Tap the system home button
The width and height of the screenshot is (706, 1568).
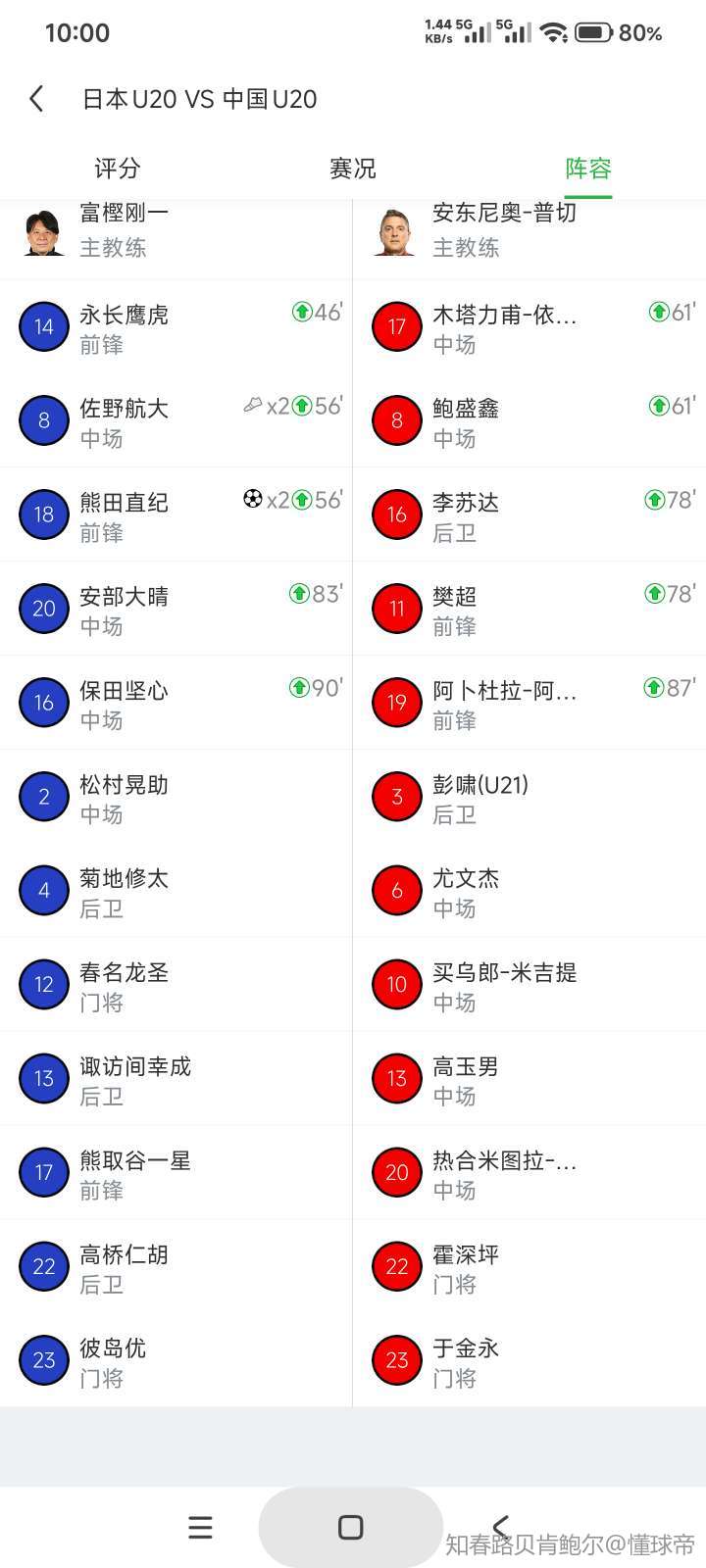[x=350, y=1527]
